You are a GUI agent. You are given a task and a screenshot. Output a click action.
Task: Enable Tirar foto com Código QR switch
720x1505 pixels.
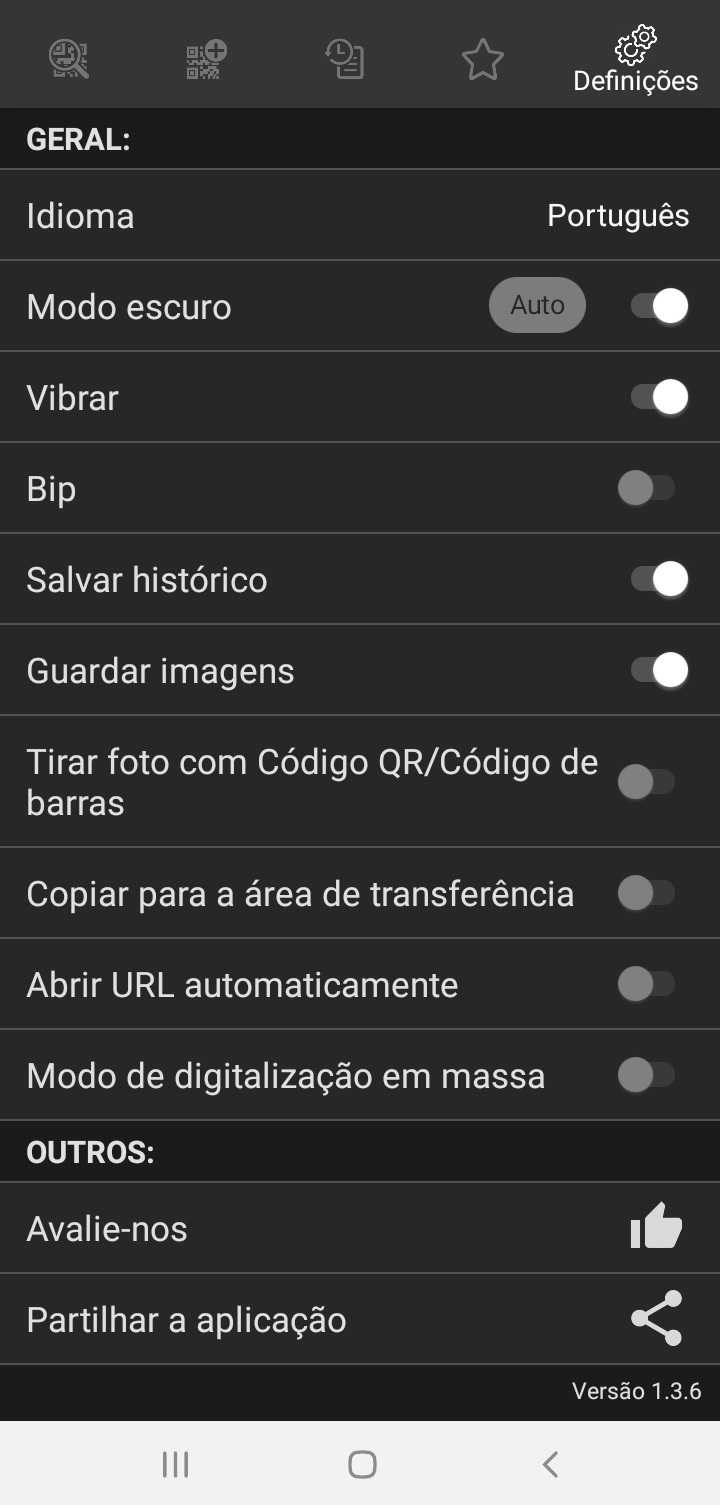(646, 782)
